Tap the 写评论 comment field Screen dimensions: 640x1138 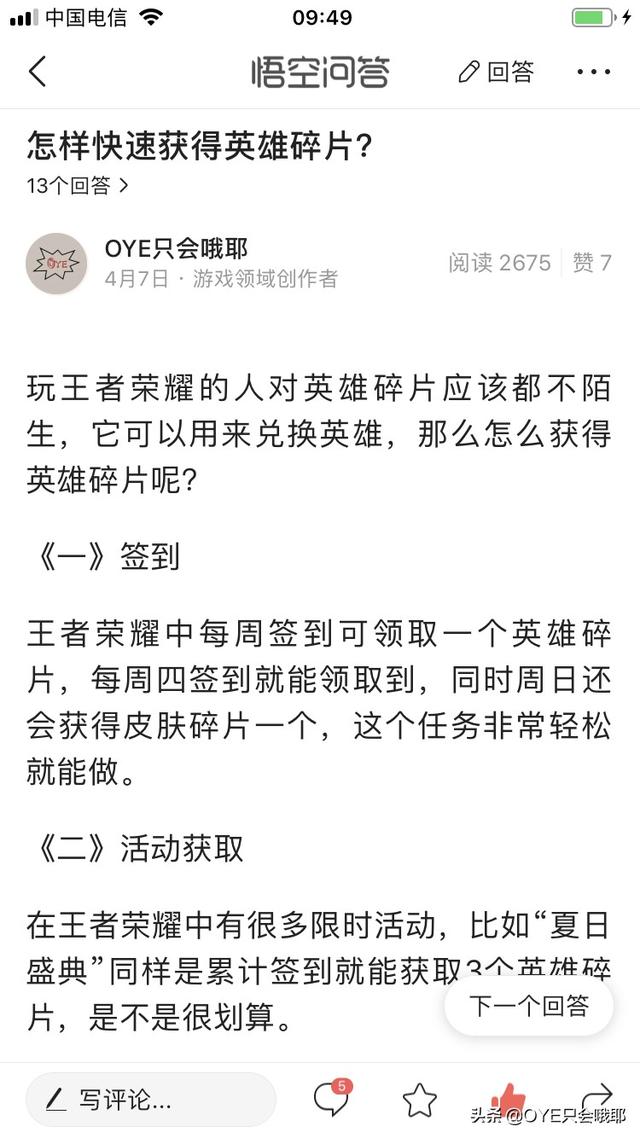[x=150, y=1100]
